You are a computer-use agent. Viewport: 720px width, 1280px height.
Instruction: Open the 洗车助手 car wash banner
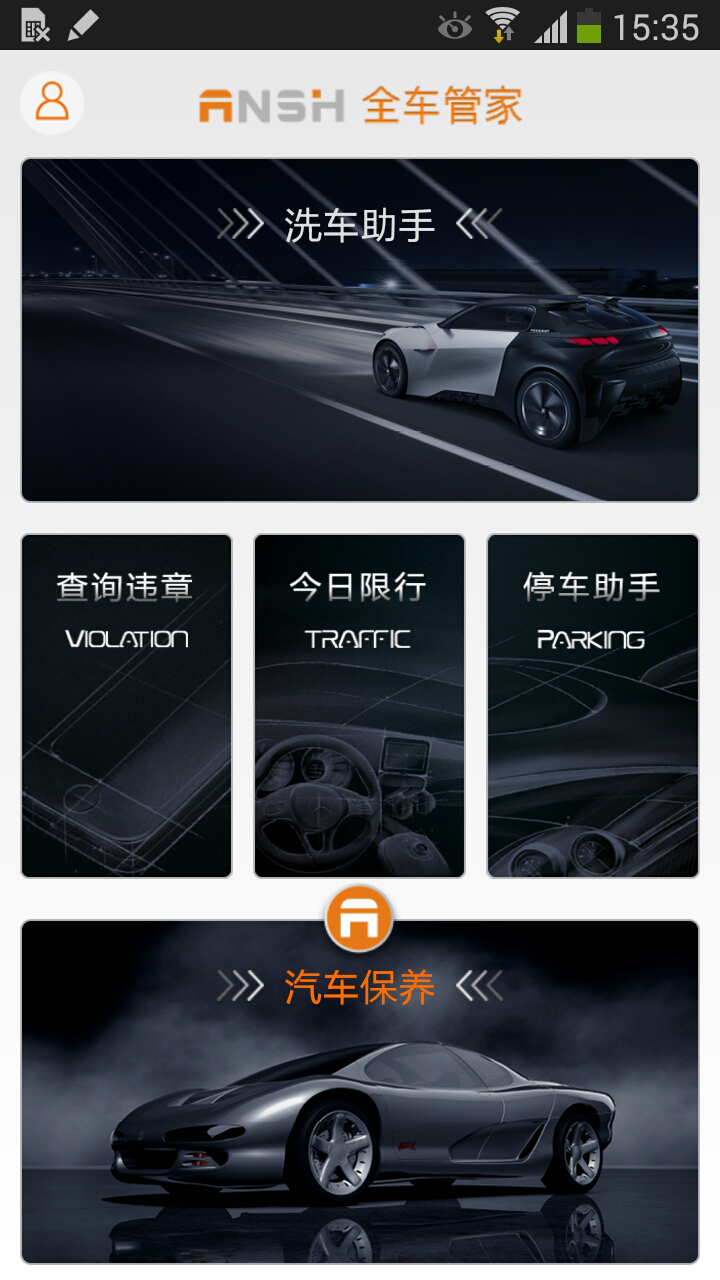pyautogui.click(x=360, y=329)
